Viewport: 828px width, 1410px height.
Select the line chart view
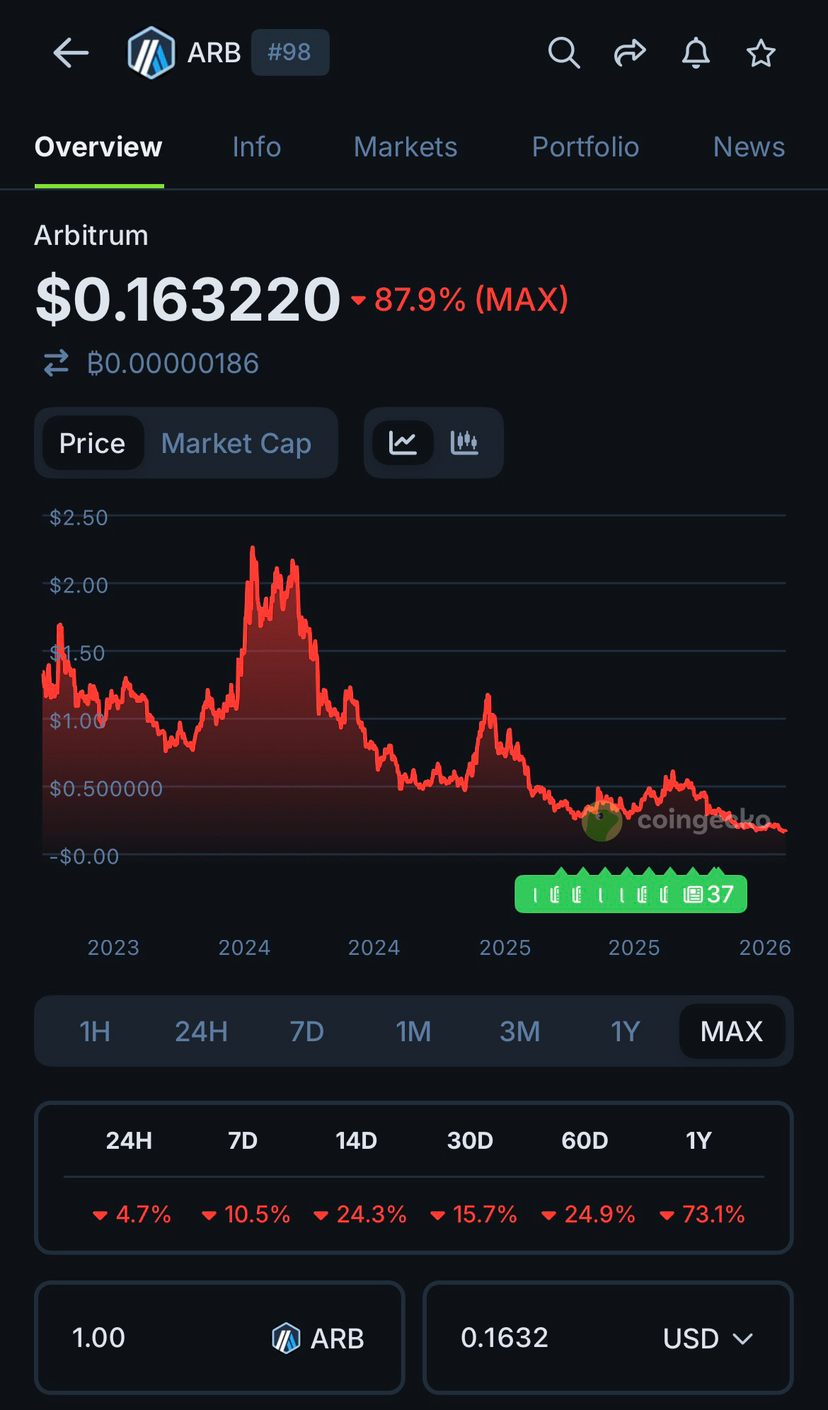[403, 443]
